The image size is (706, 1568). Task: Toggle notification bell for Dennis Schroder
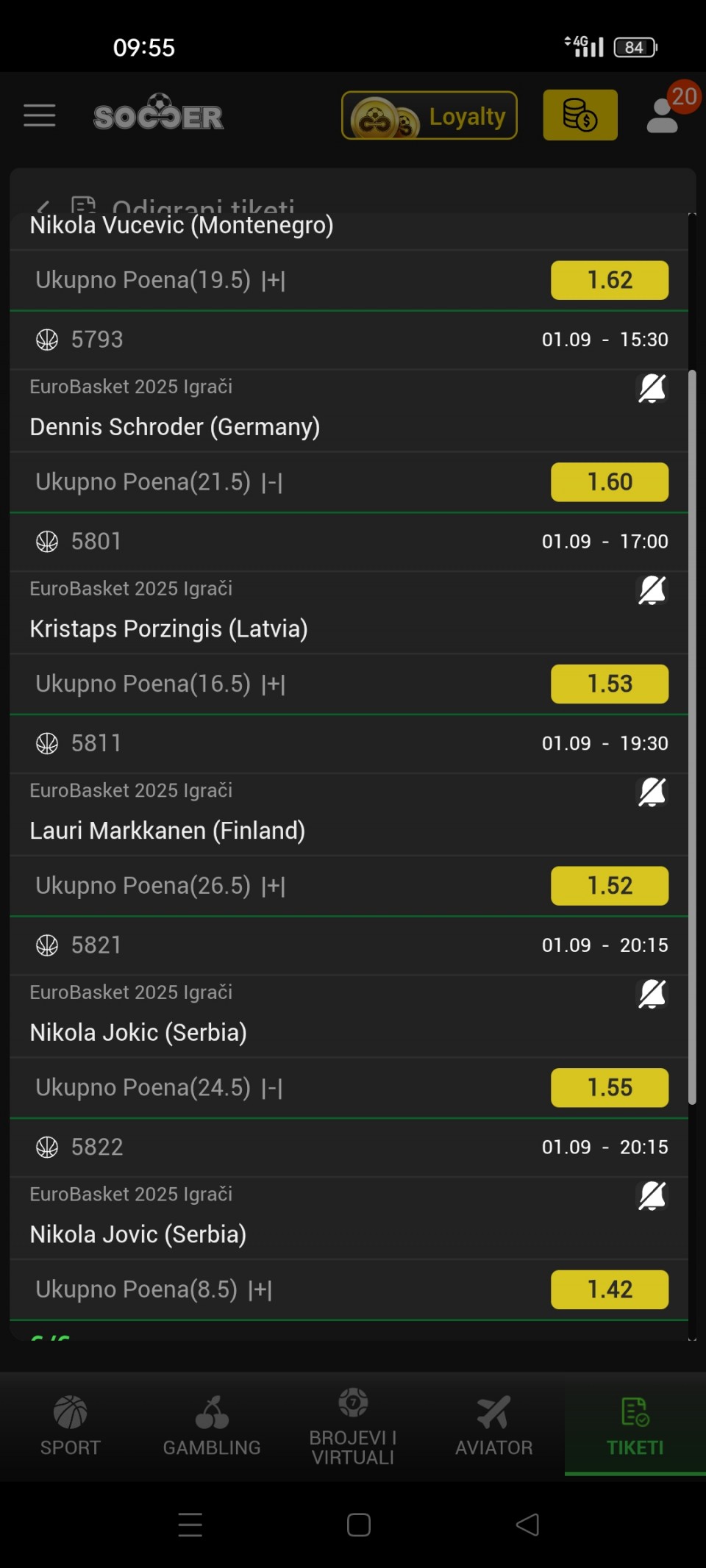[652, 388]
